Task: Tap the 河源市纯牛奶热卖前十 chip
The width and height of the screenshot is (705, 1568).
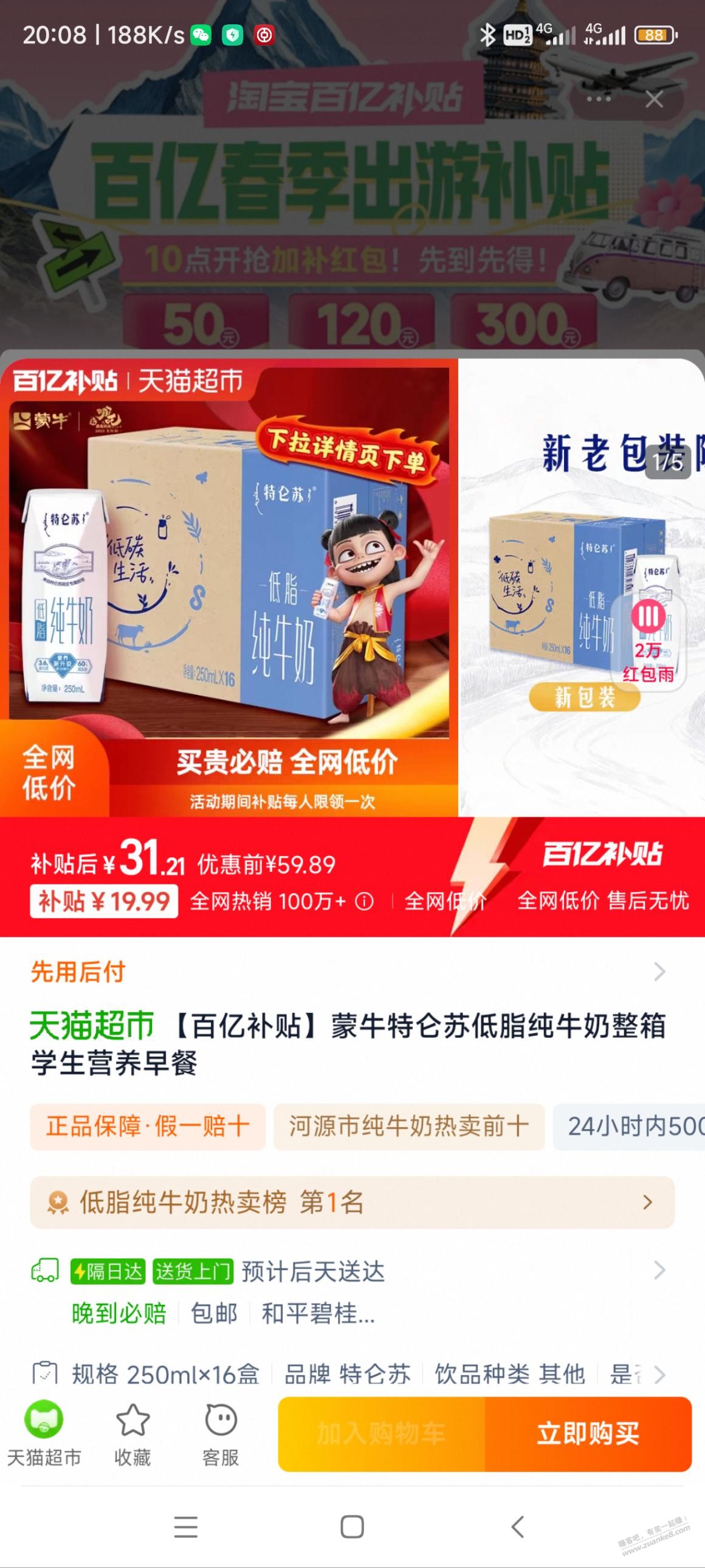Action: 409,1126
